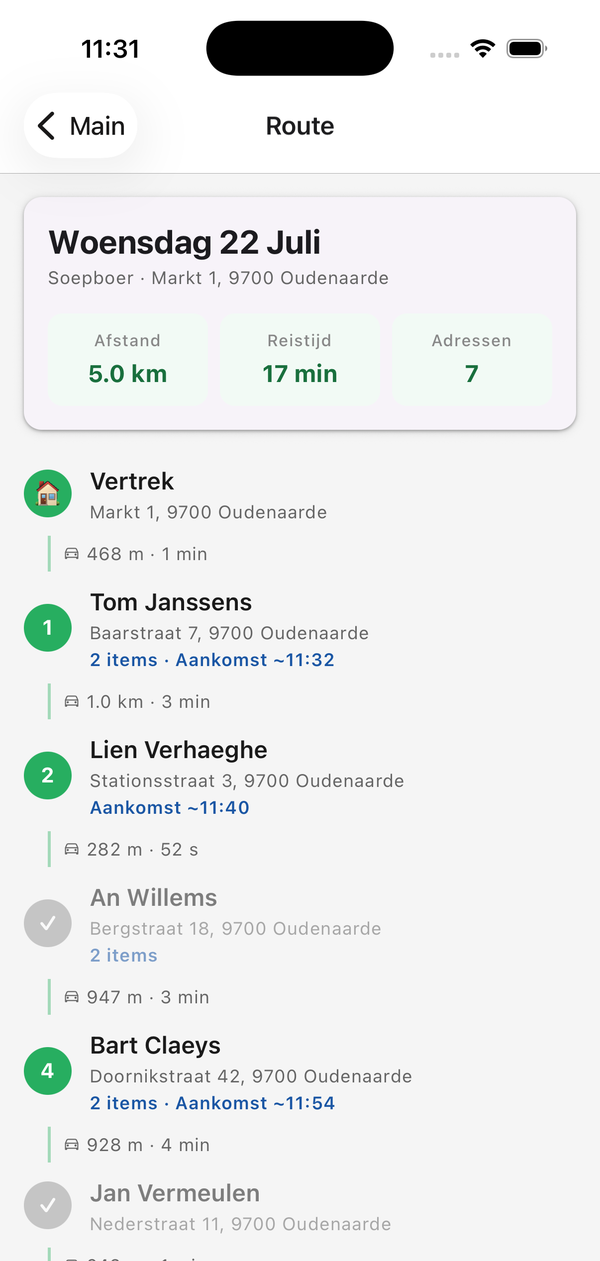This screenshot has width=600, height=1261.
Task: Go back to Main
Action: (x=81, y=126)
